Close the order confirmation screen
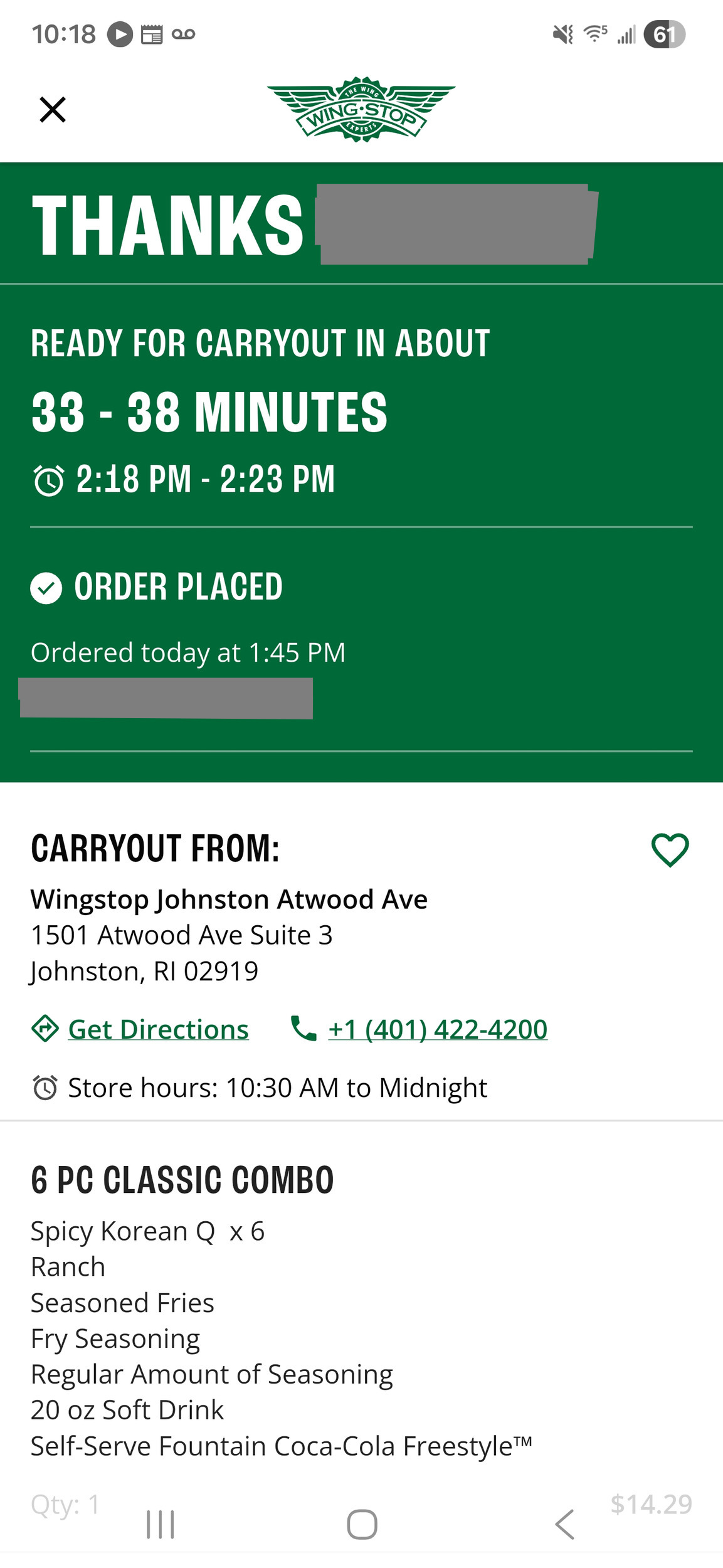 coord(53,110)
